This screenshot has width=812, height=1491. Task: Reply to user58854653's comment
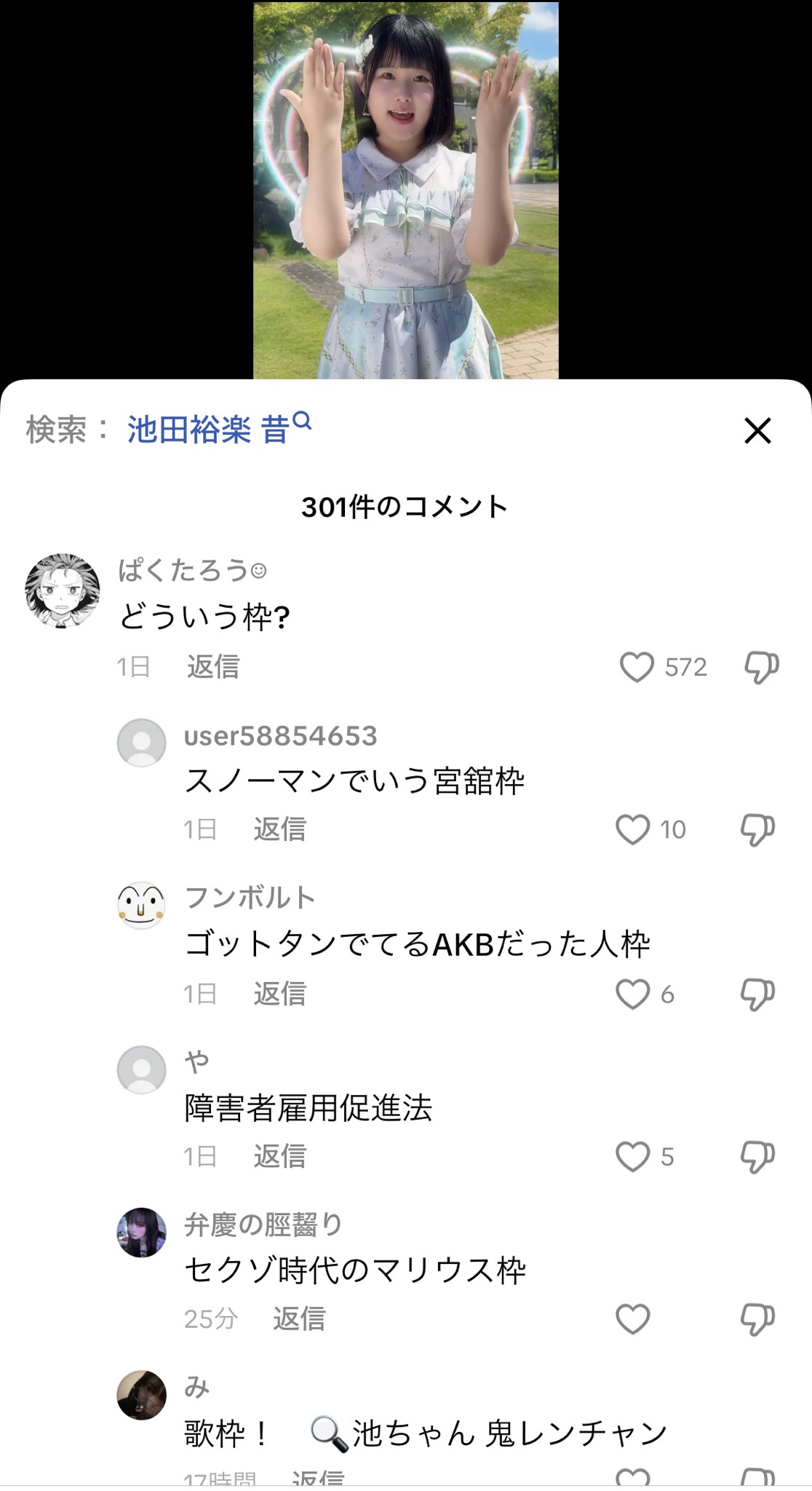click(279, 829)
